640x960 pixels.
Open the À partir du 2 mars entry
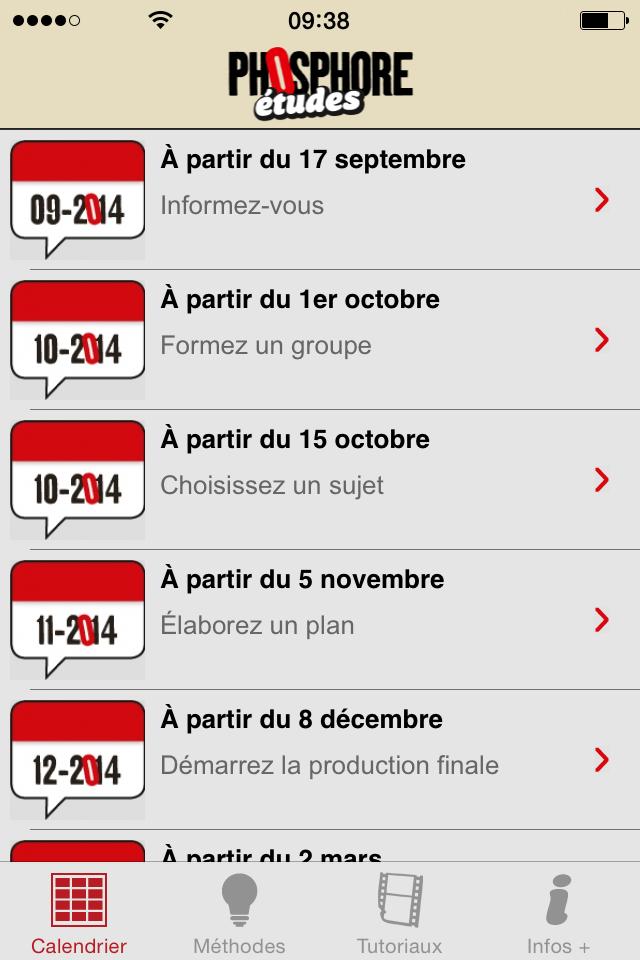click(320, 853)
